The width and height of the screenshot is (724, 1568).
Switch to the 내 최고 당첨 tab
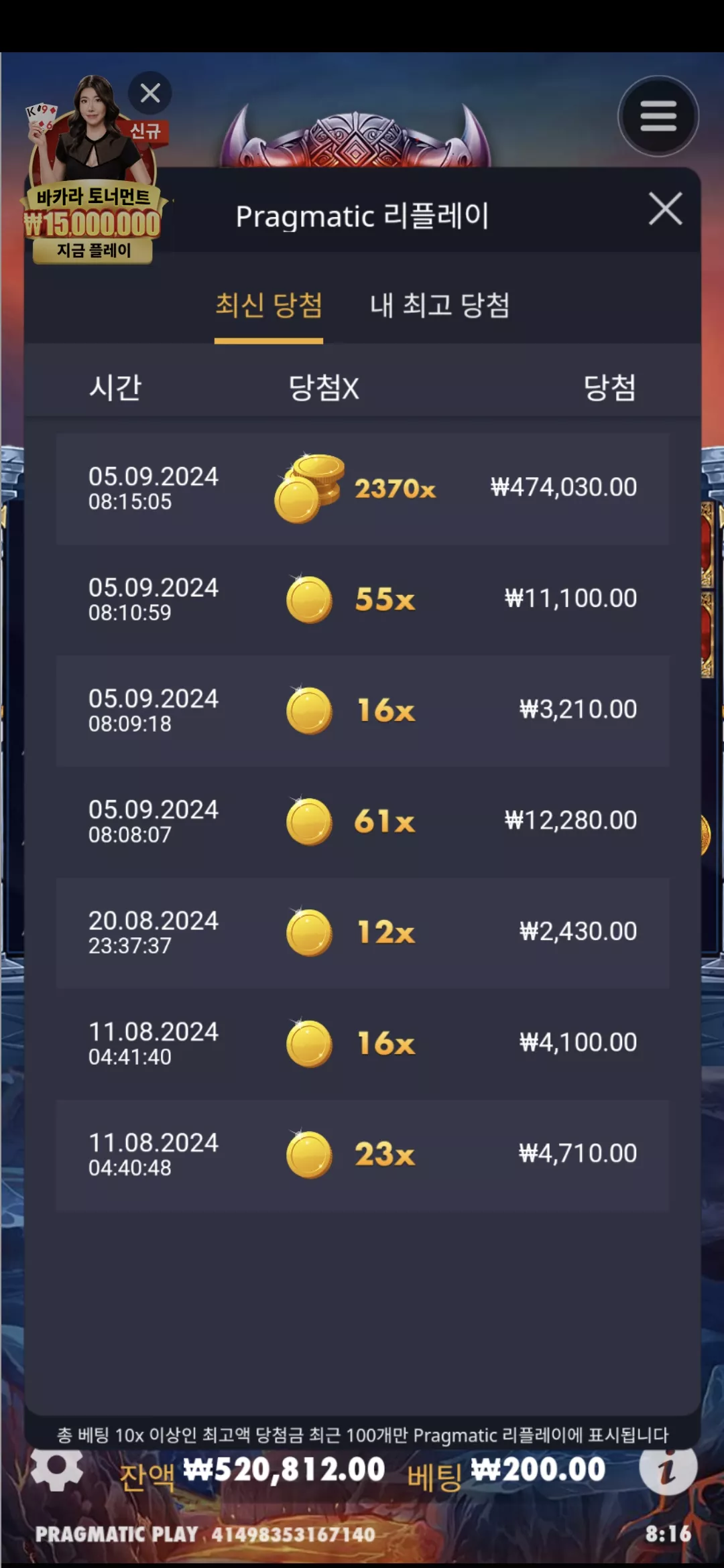tap(440, 306)
